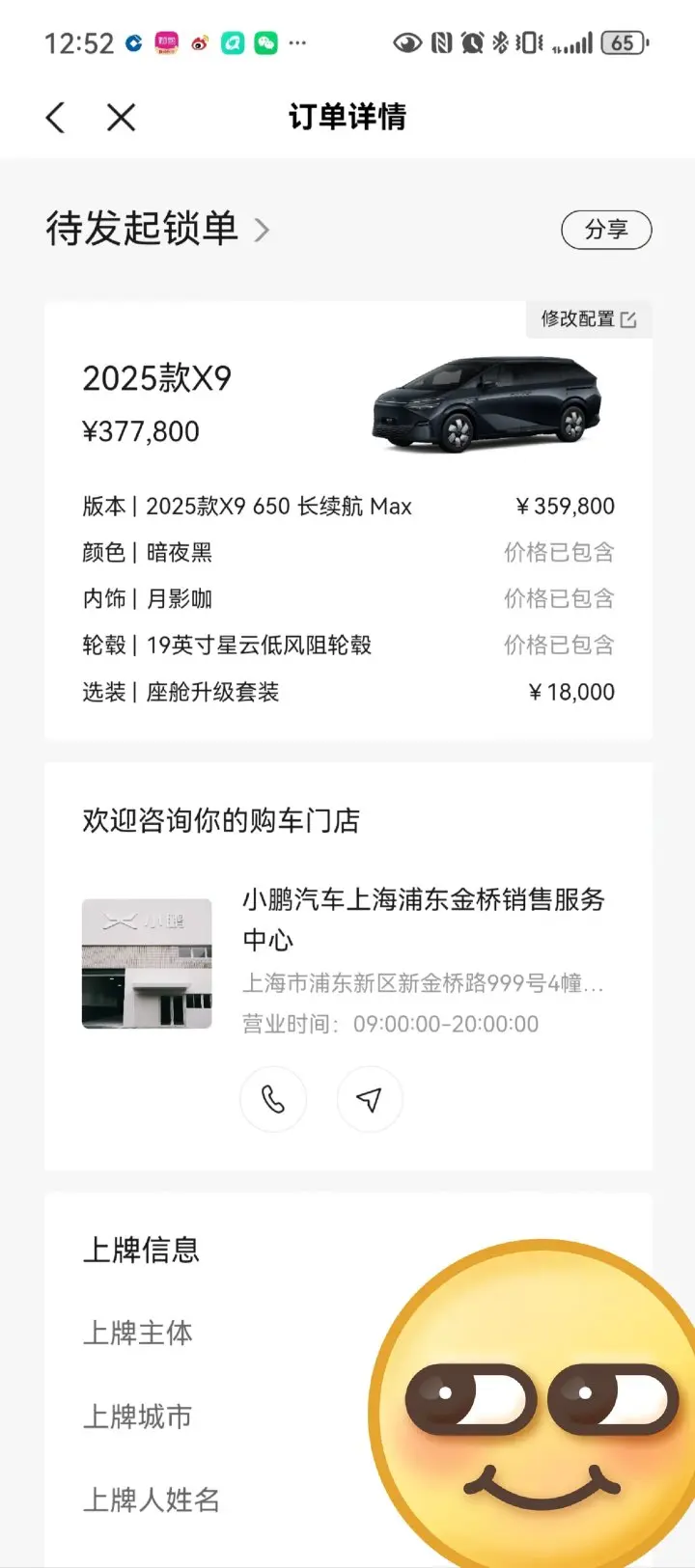695x1568 pixels.
Task: Tap the 分享 button
Action: pyautogui.click(x=606, y=230)
